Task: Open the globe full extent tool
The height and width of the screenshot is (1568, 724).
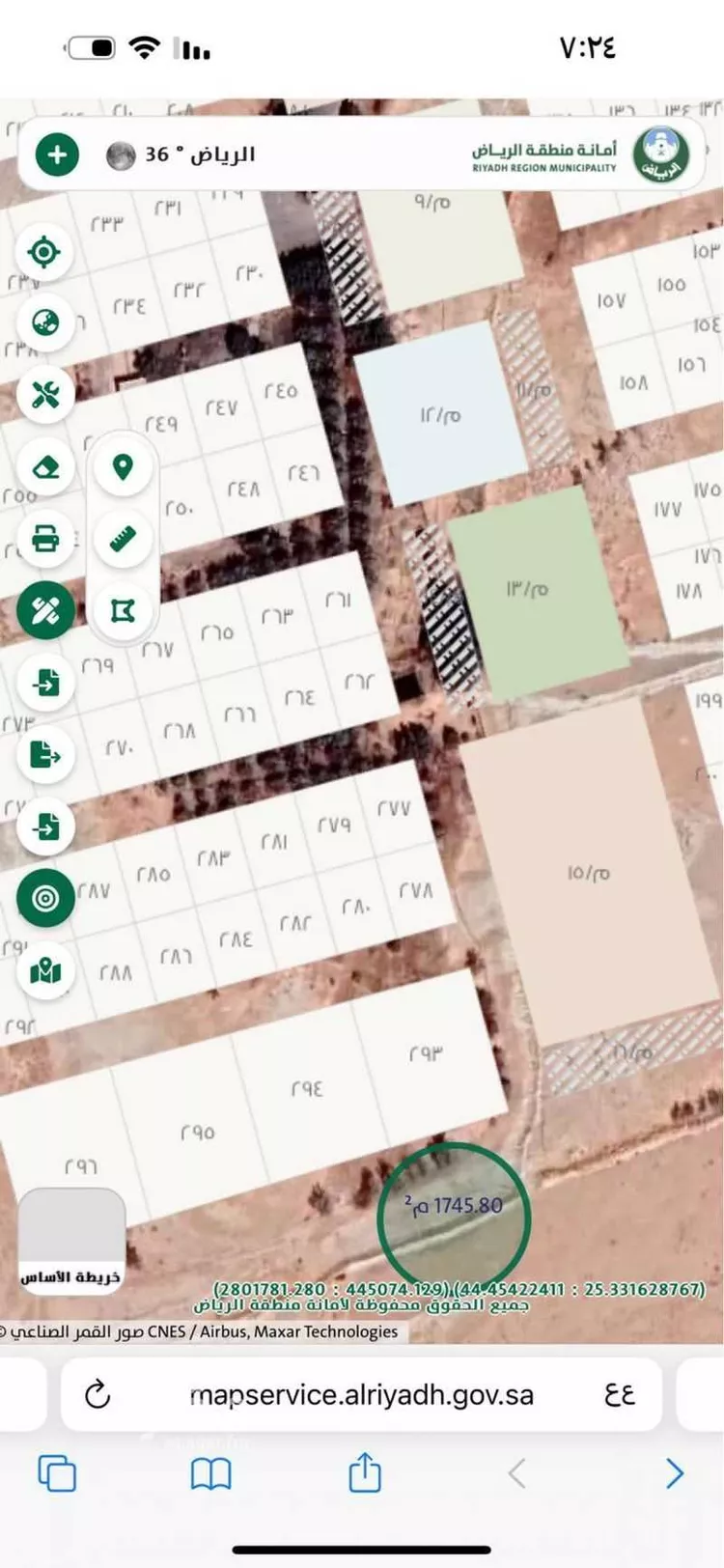Action: [44, 323]
